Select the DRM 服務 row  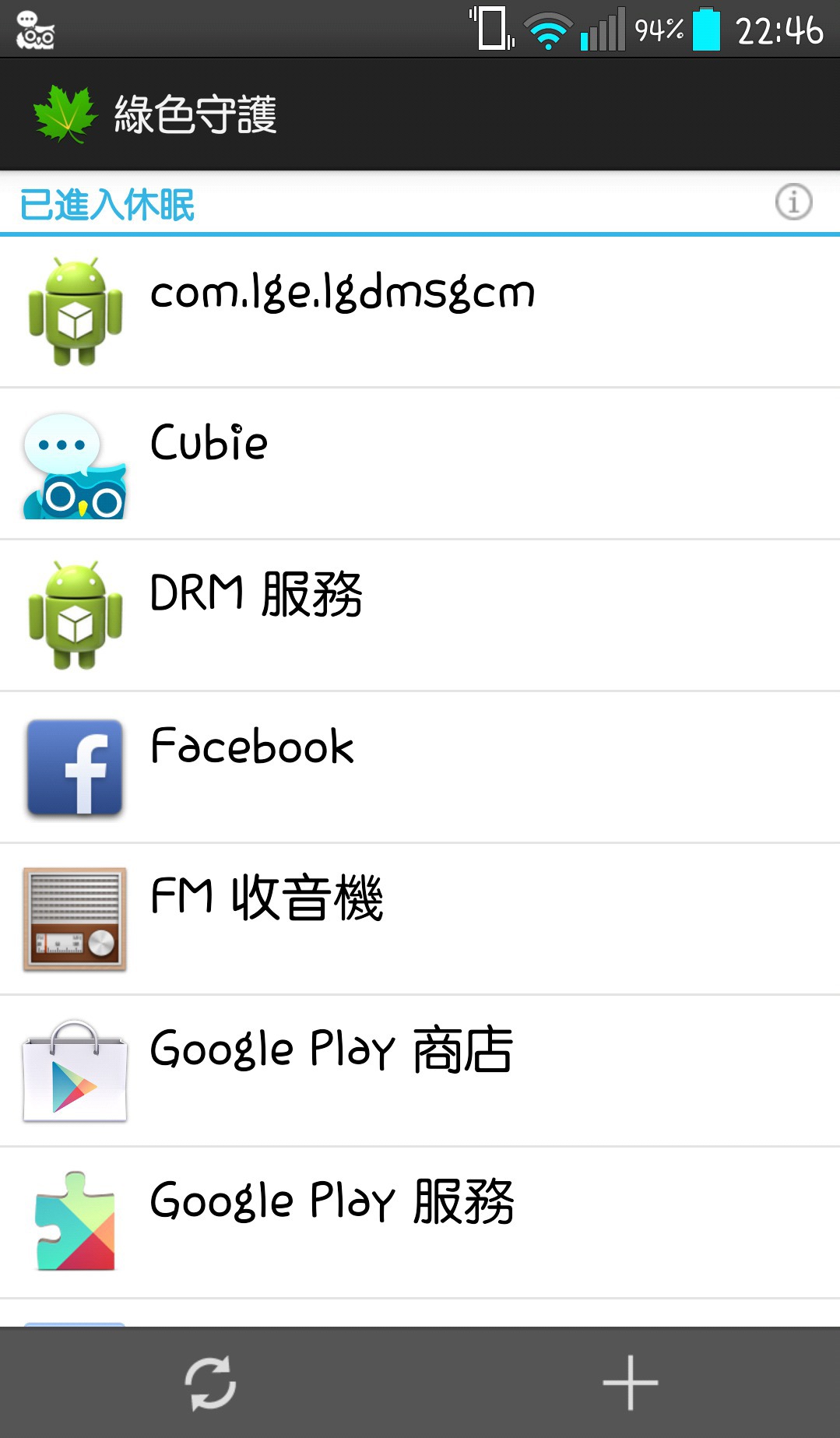(420, 615)
